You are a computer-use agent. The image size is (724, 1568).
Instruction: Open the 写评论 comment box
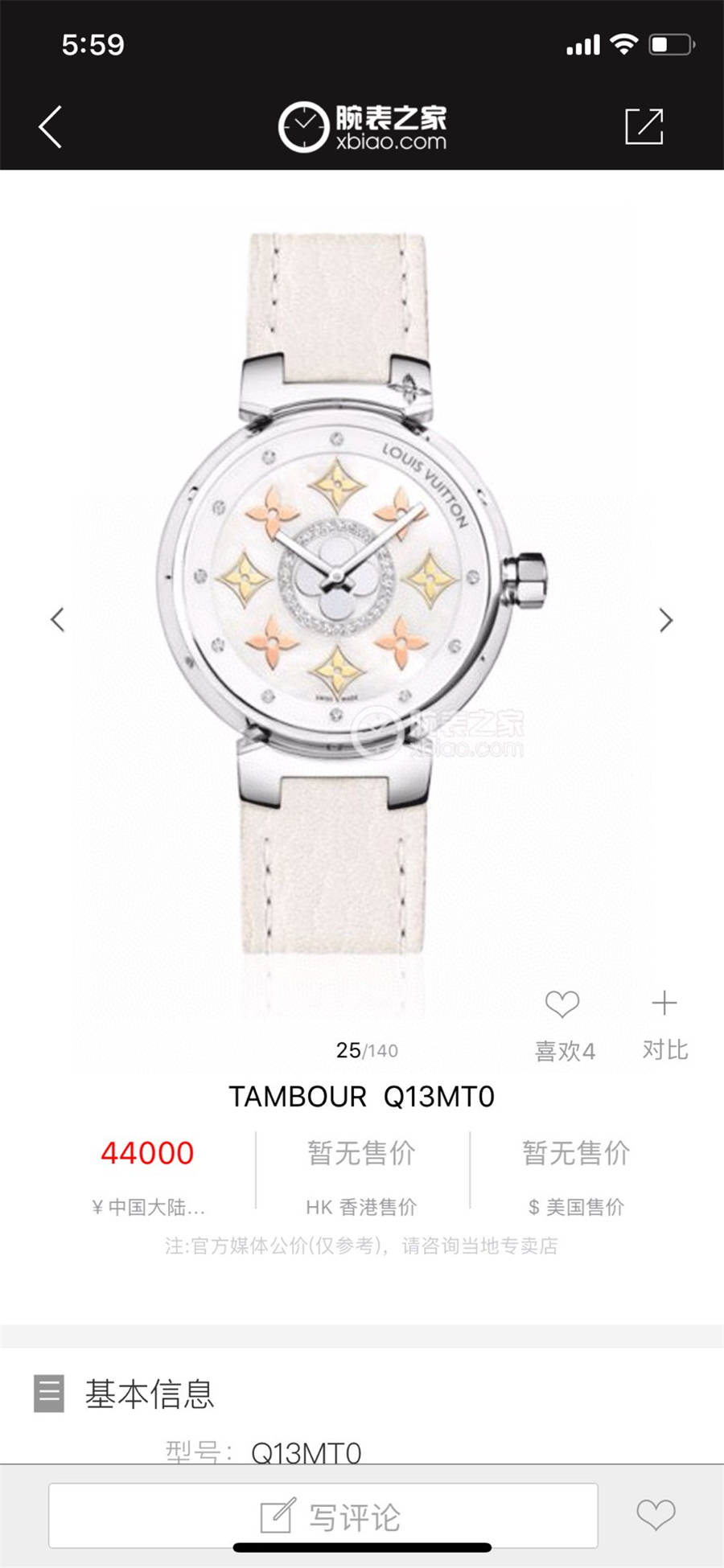point(323,1516)
